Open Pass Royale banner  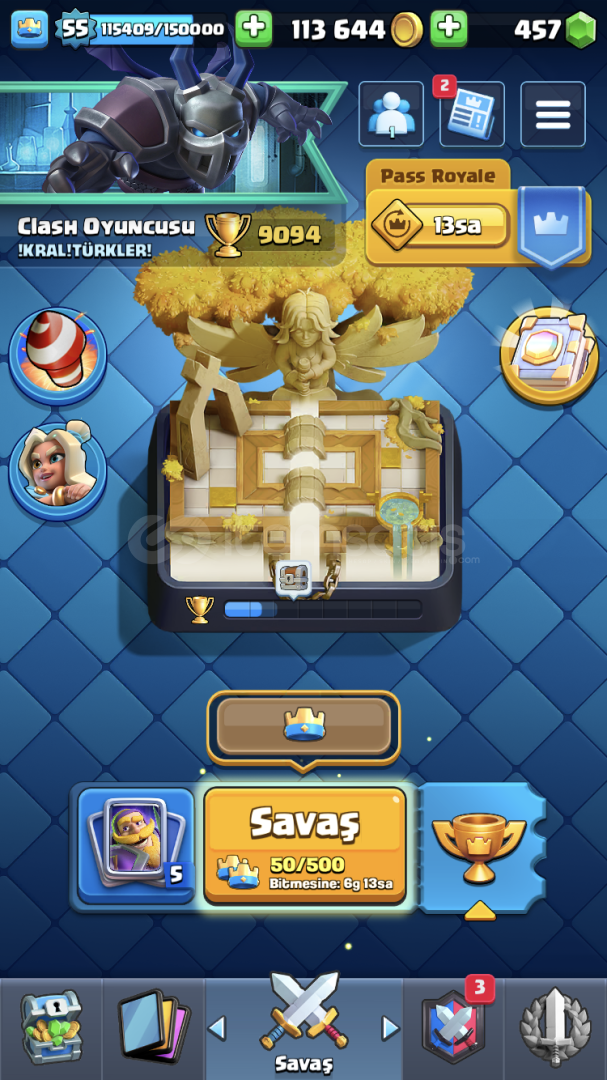477,214
